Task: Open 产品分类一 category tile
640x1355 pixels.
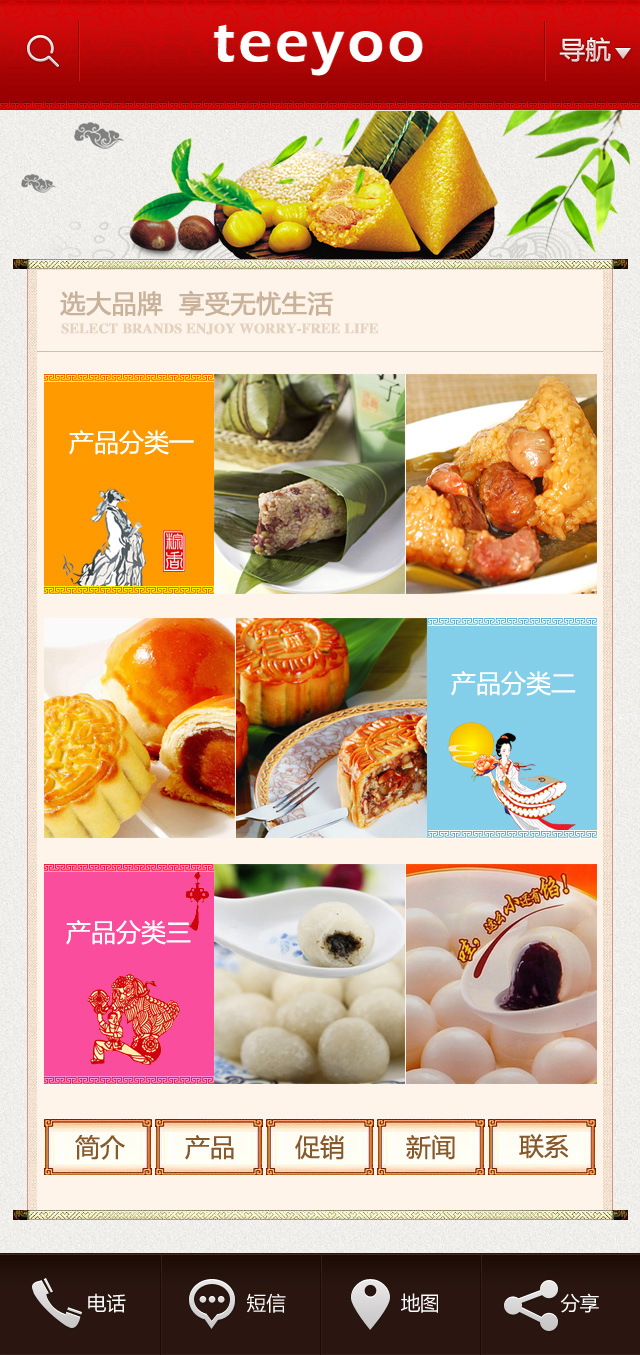Action: point(129,484)
